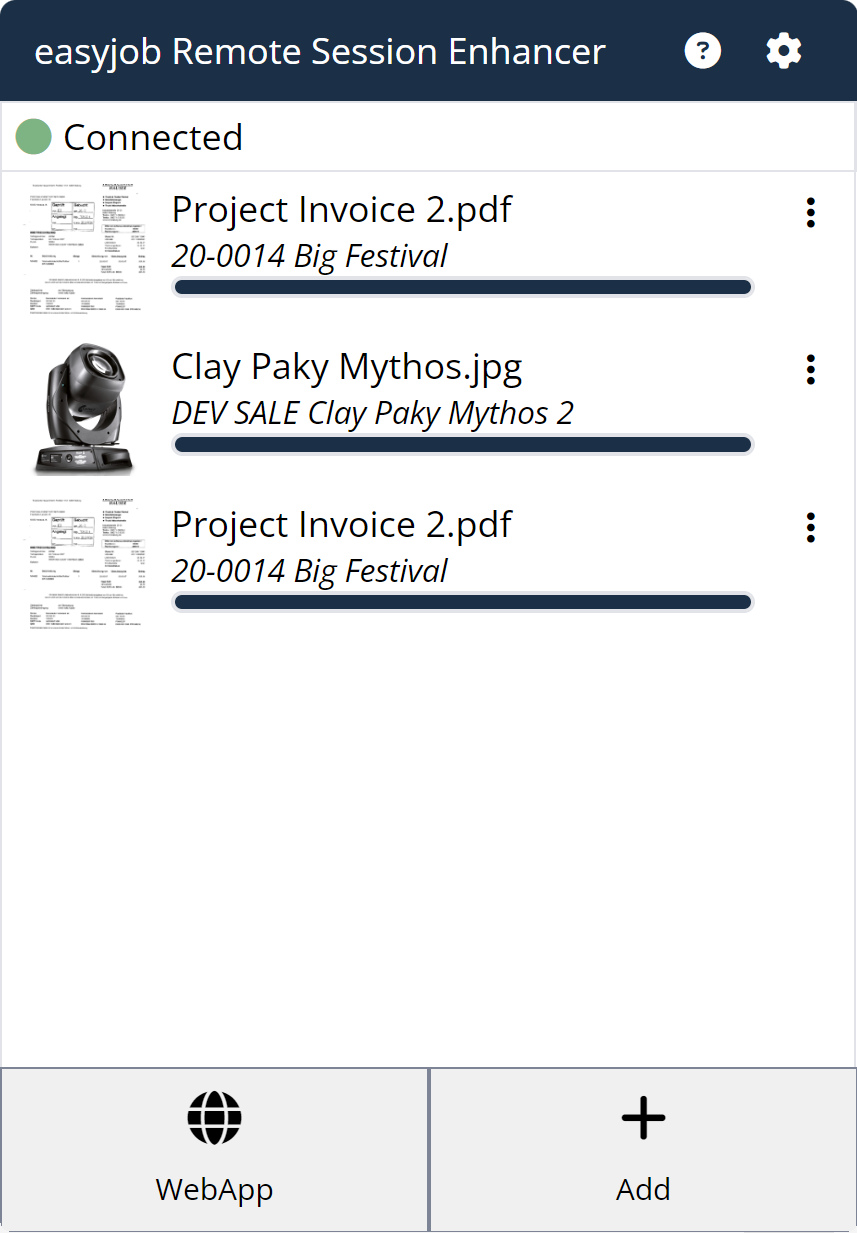Open the settings gear

(x=783, y=50)
